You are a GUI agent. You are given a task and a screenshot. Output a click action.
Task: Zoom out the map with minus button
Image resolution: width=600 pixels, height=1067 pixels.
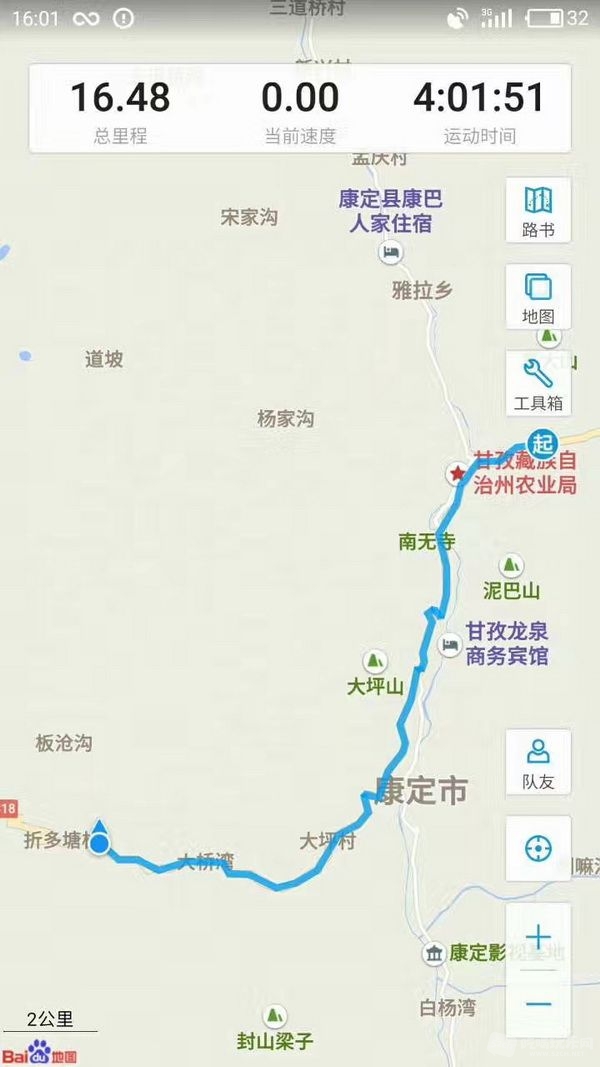click(x=538, y=1003)
